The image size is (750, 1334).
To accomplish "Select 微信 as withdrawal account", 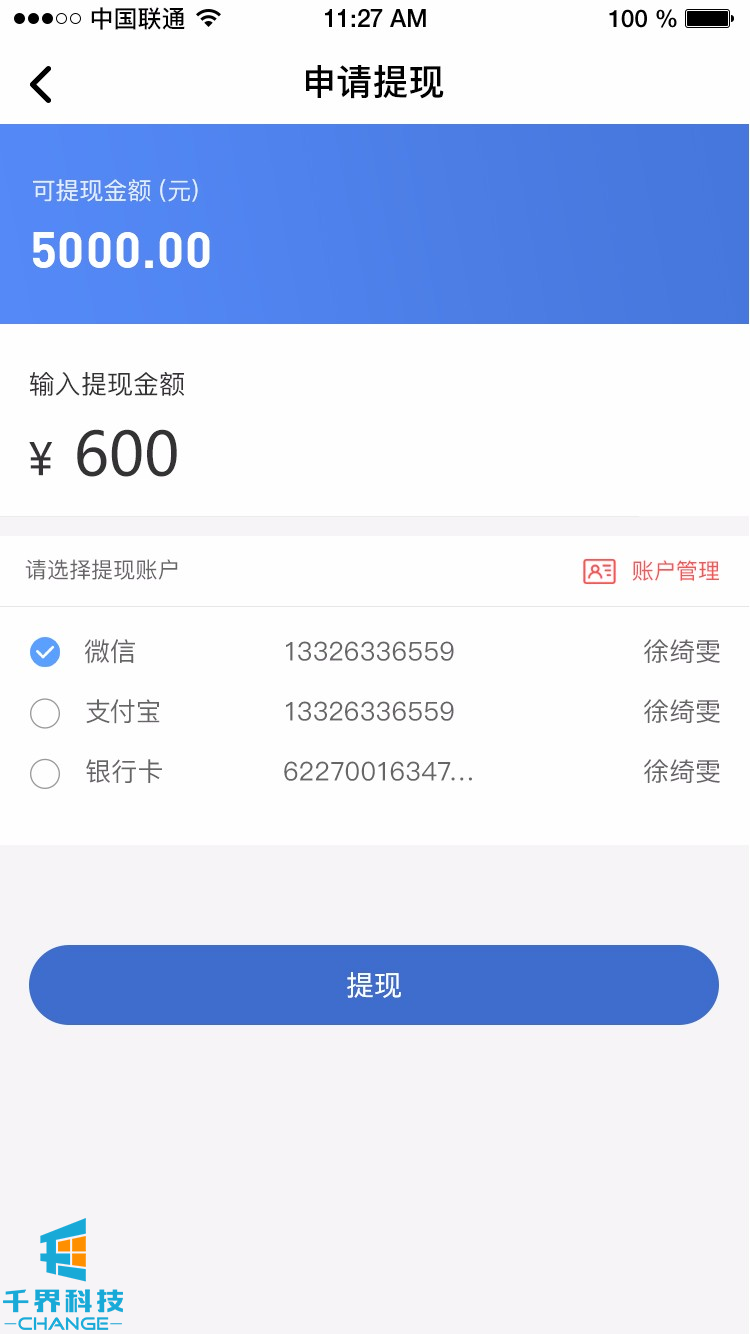I will point(45,652).
